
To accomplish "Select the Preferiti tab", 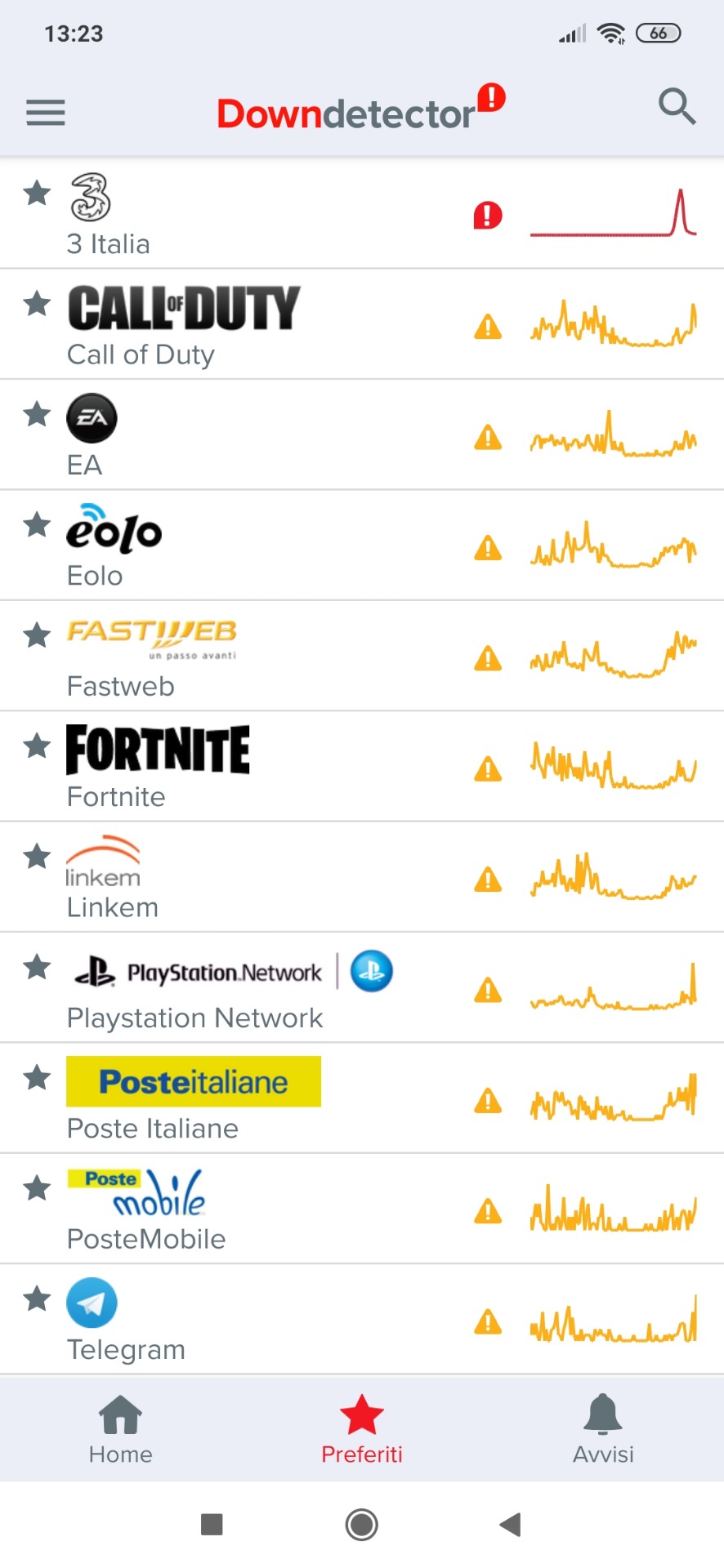I will point(362,1429).
